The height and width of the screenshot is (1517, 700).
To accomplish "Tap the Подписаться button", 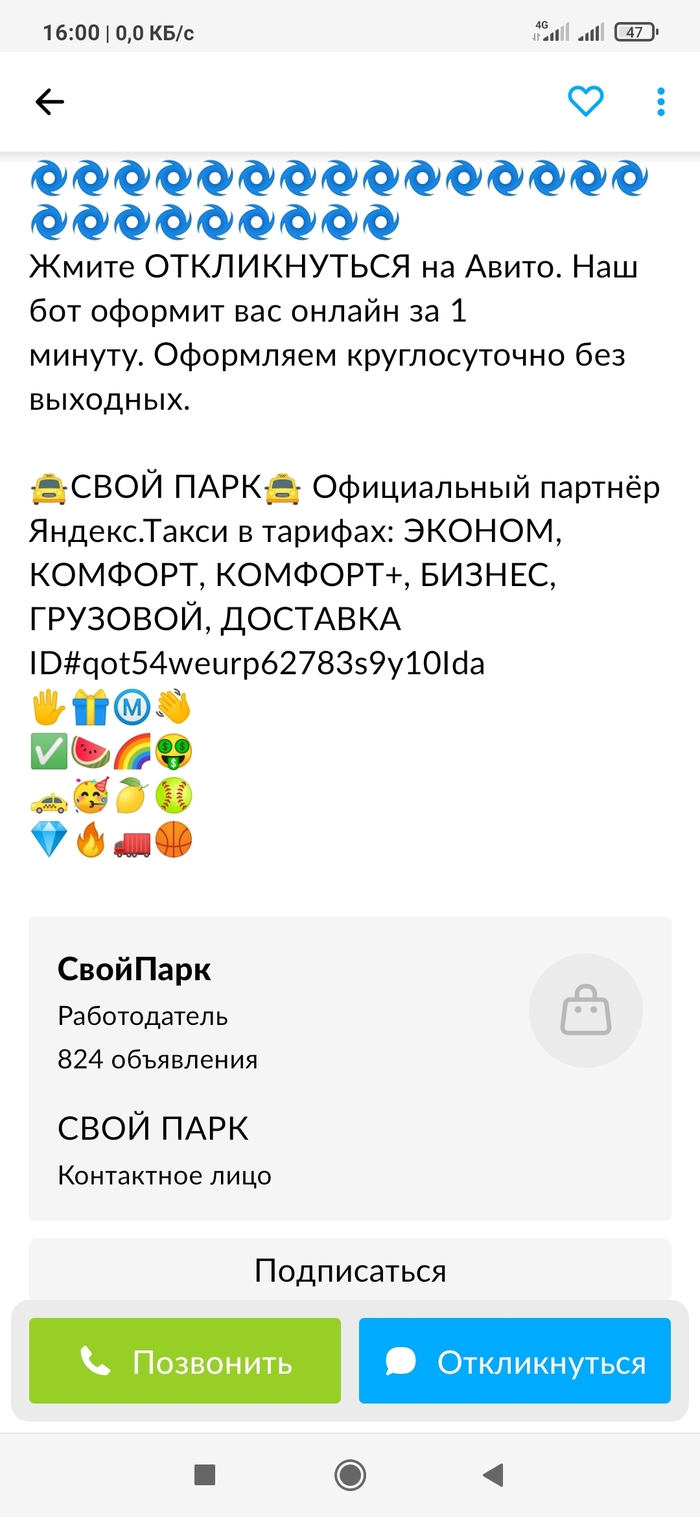I will click(349, 1271).
